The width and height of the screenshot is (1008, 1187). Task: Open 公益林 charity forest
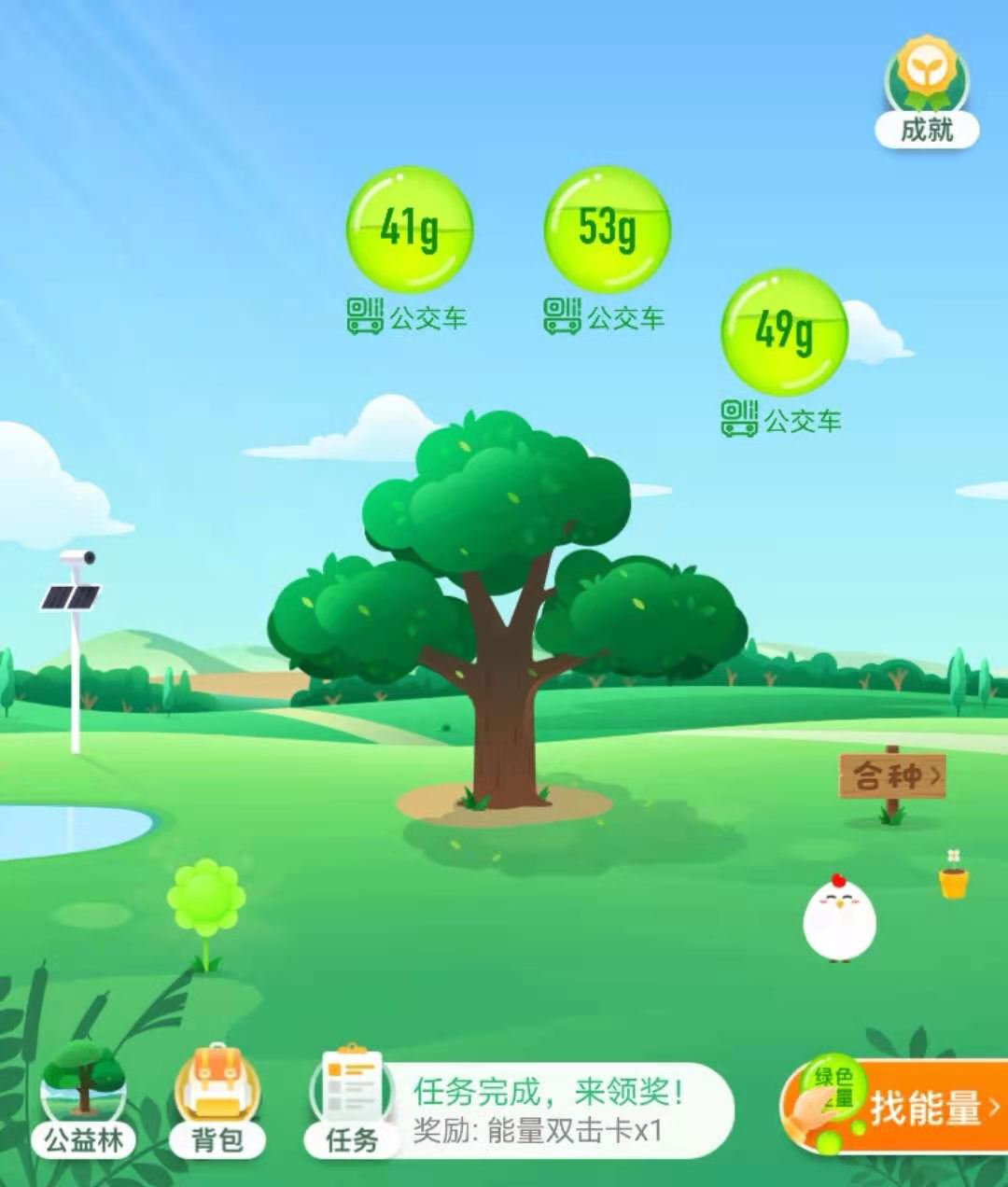pos(84,1101)
